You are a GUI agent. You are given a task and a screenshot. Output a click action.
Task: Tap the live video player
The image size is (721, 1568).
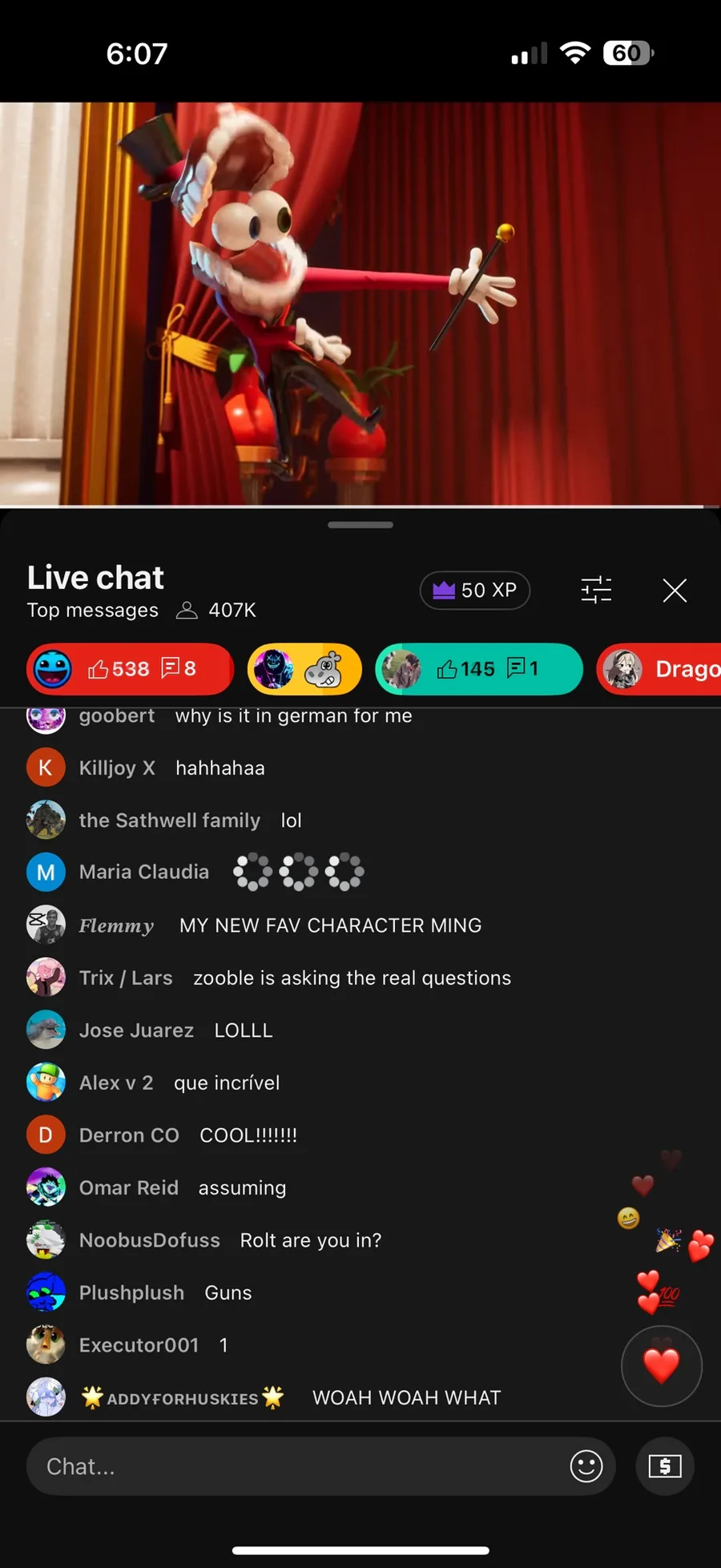coord(360,304)
